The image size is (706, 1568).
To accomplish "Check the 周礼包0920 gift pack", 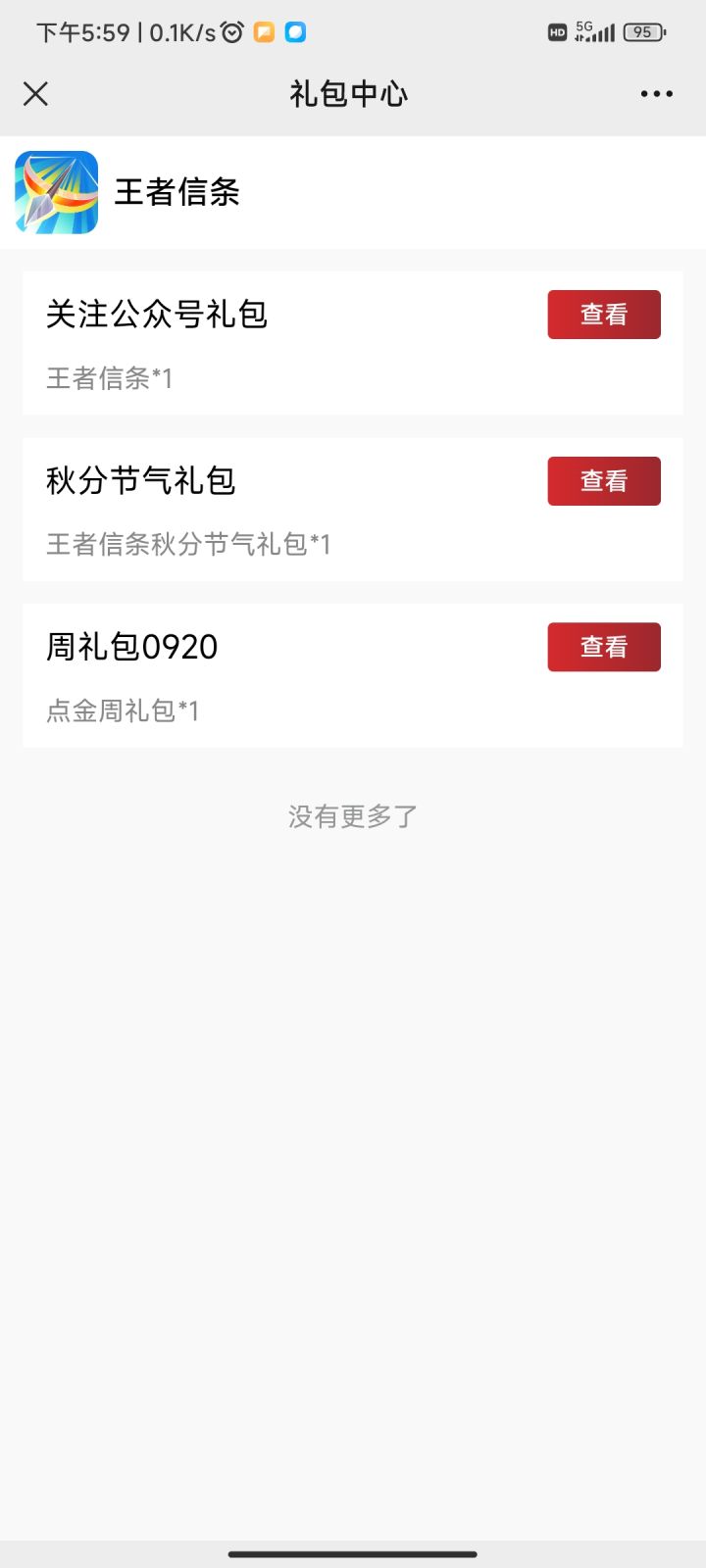I will tap(603, 647).
